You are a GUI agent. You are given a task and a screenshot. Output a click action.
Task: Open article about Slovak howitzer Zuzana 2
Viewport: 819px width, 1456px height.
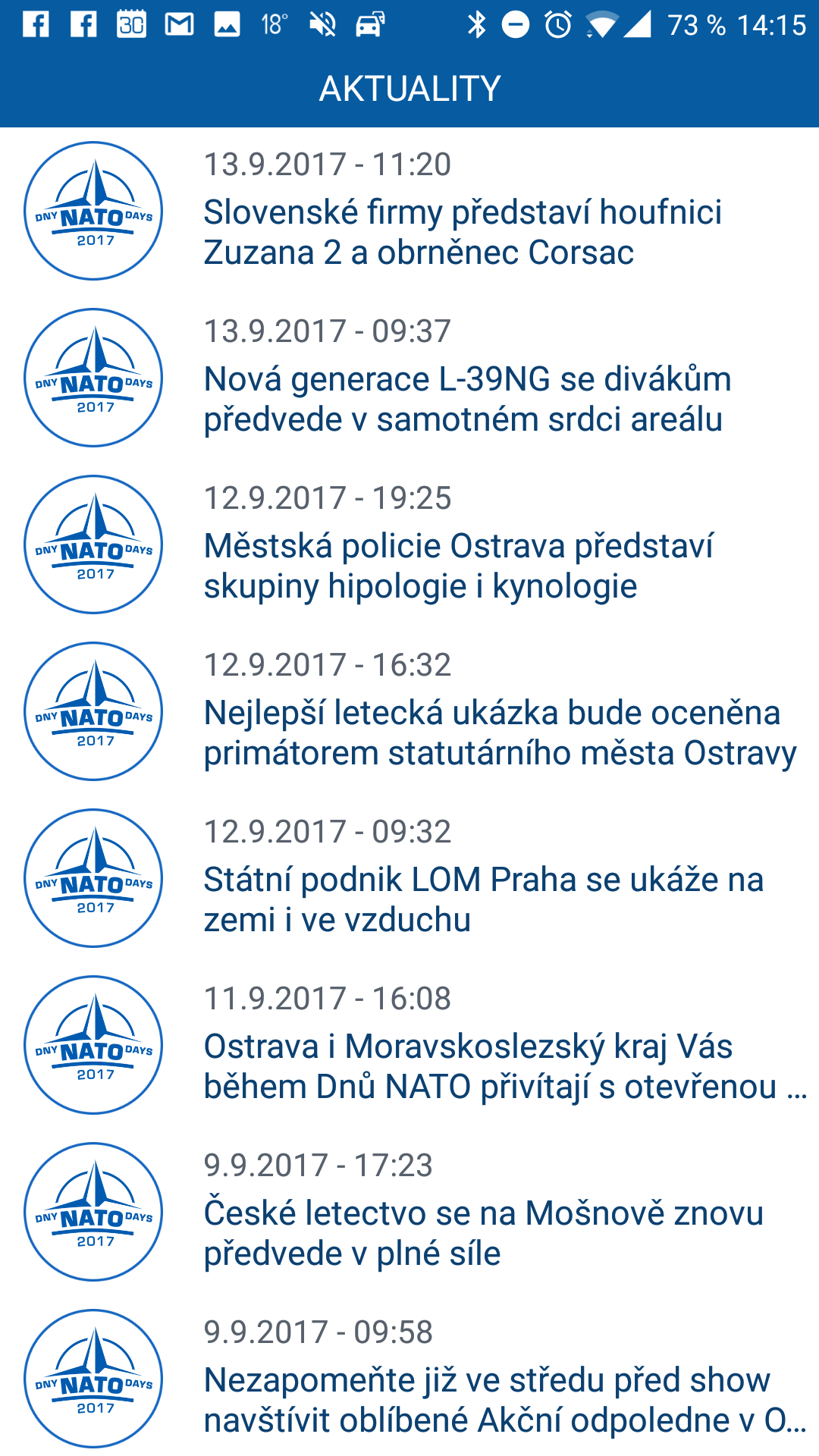pyautogui.click(x=409, y=211)
